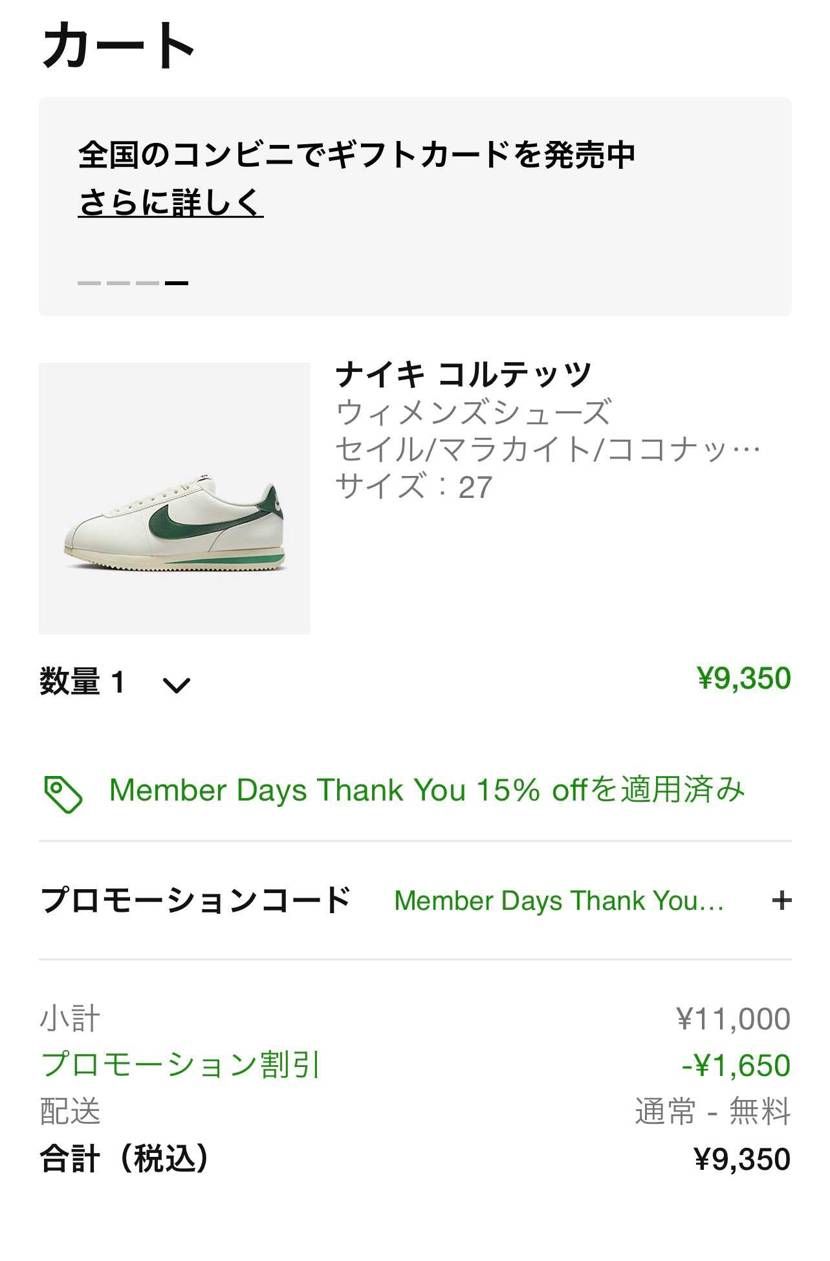Select the first carousel indicator dash
This screenshot has height=1261, width=830.
(x=88, y=283)
